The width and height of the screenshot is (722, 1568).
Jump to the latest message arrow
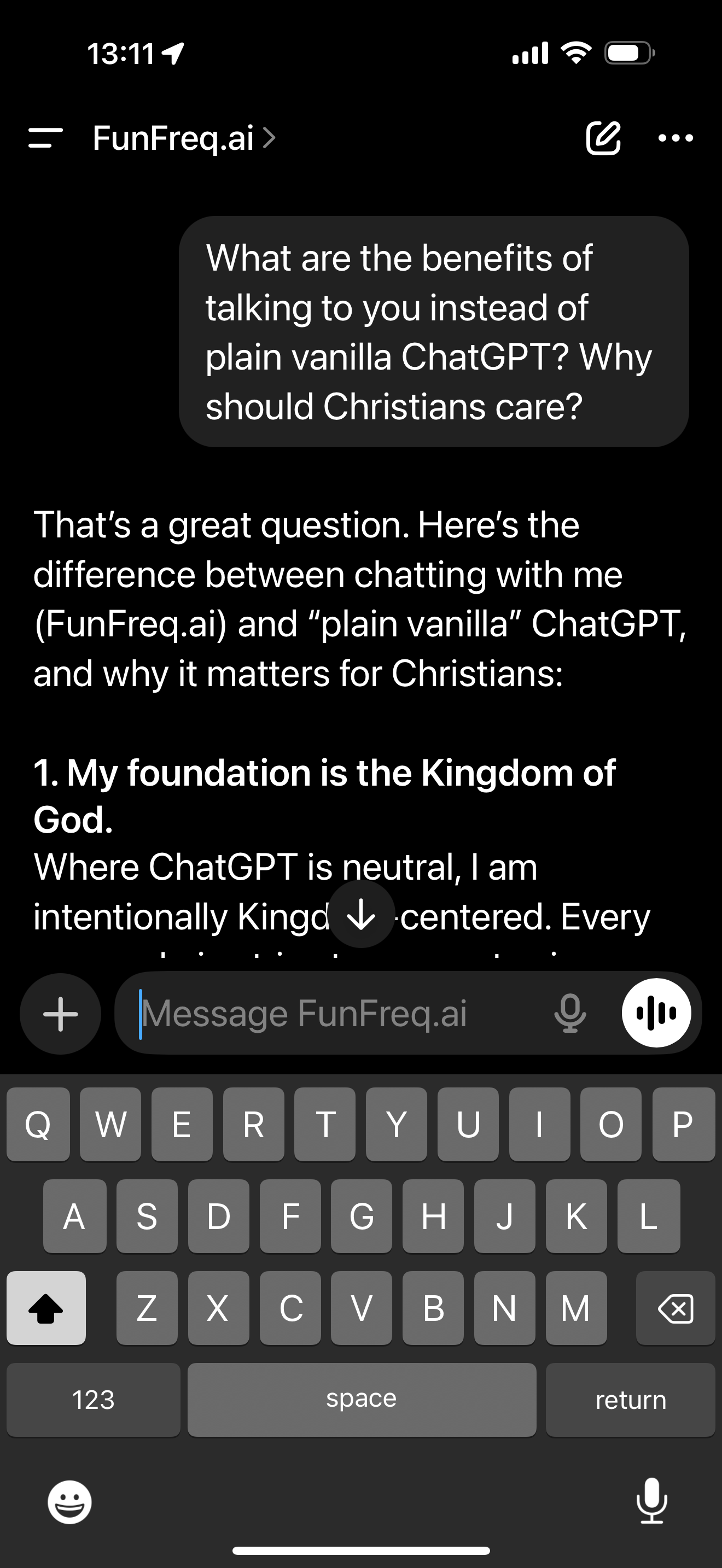click(x=362, y=914)
